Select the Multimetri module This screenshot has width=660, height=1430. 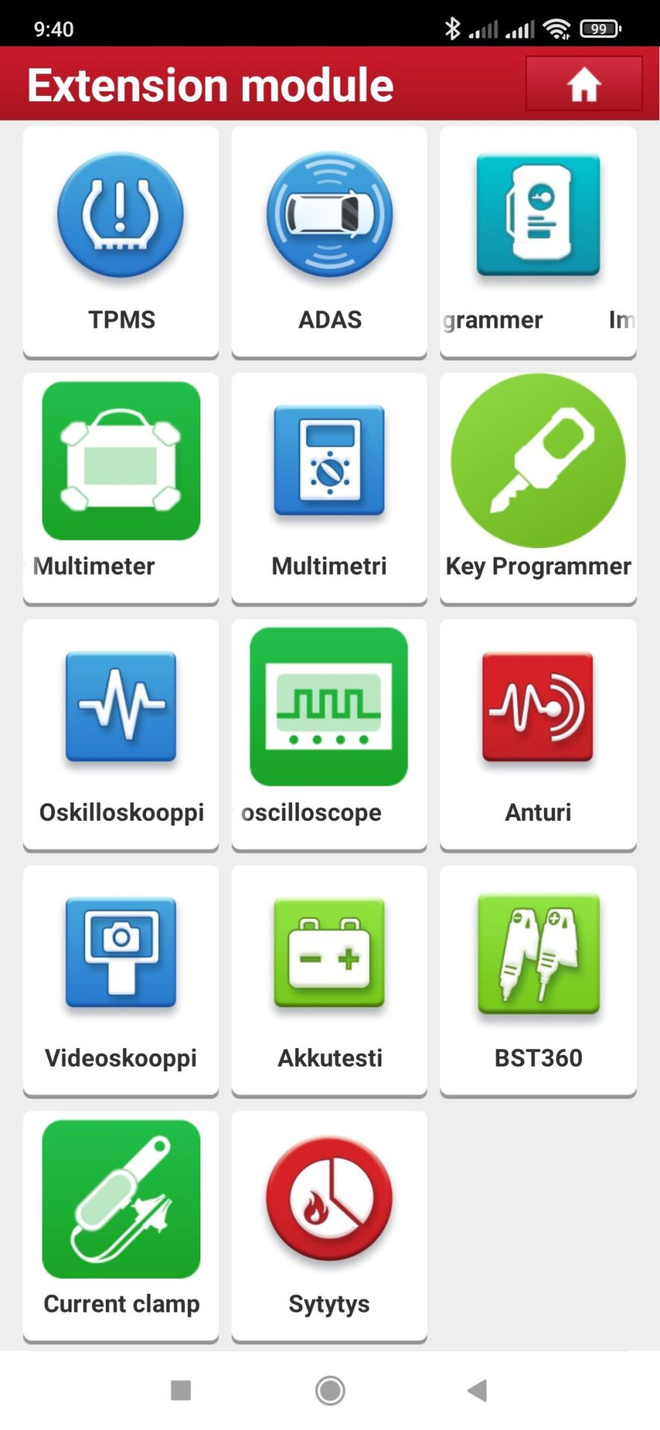click(329, 488)
